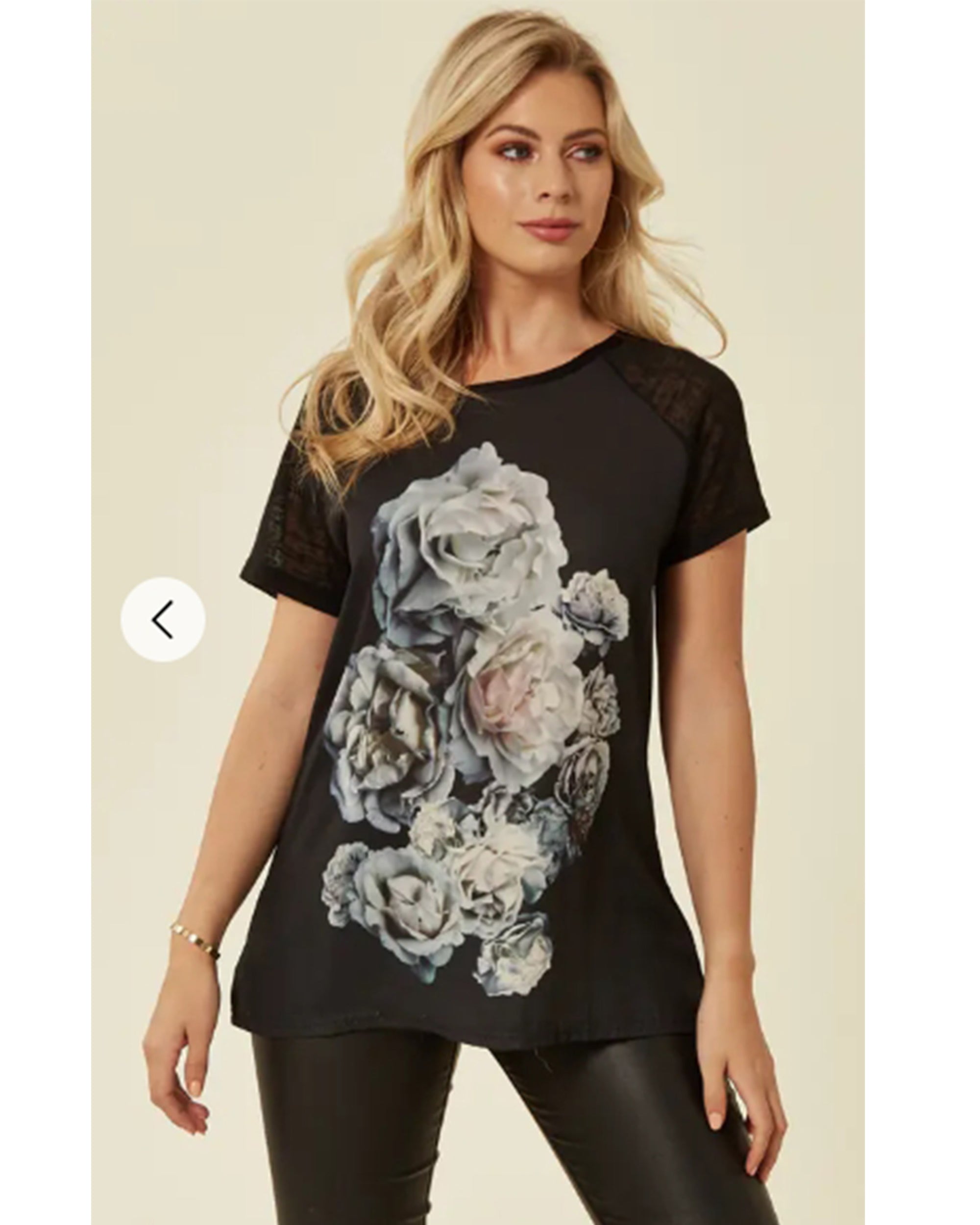Go to the previous product photo

[163, 619]
